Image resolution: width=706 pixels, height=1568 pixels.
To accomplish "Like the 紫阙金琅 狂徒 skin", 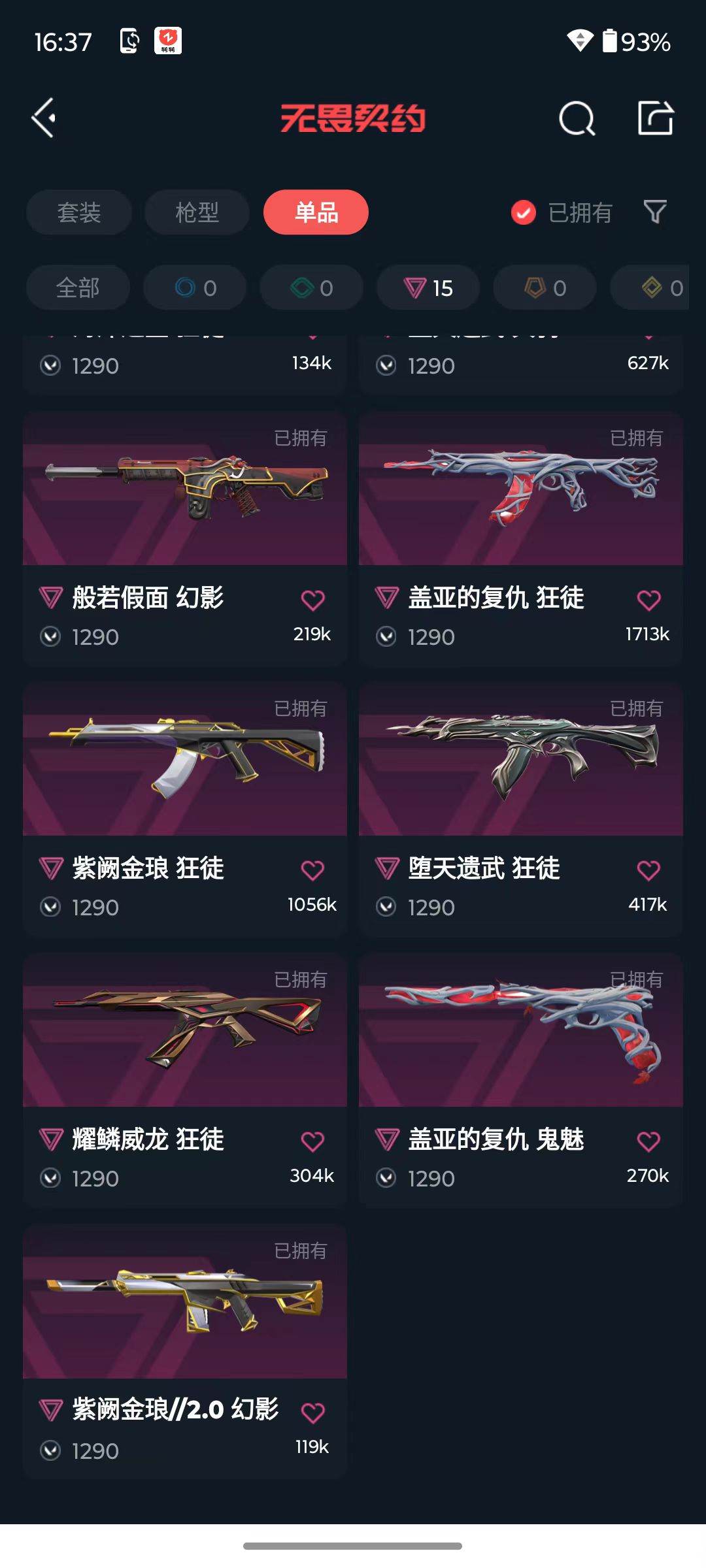I will click(x=312, y=870).
